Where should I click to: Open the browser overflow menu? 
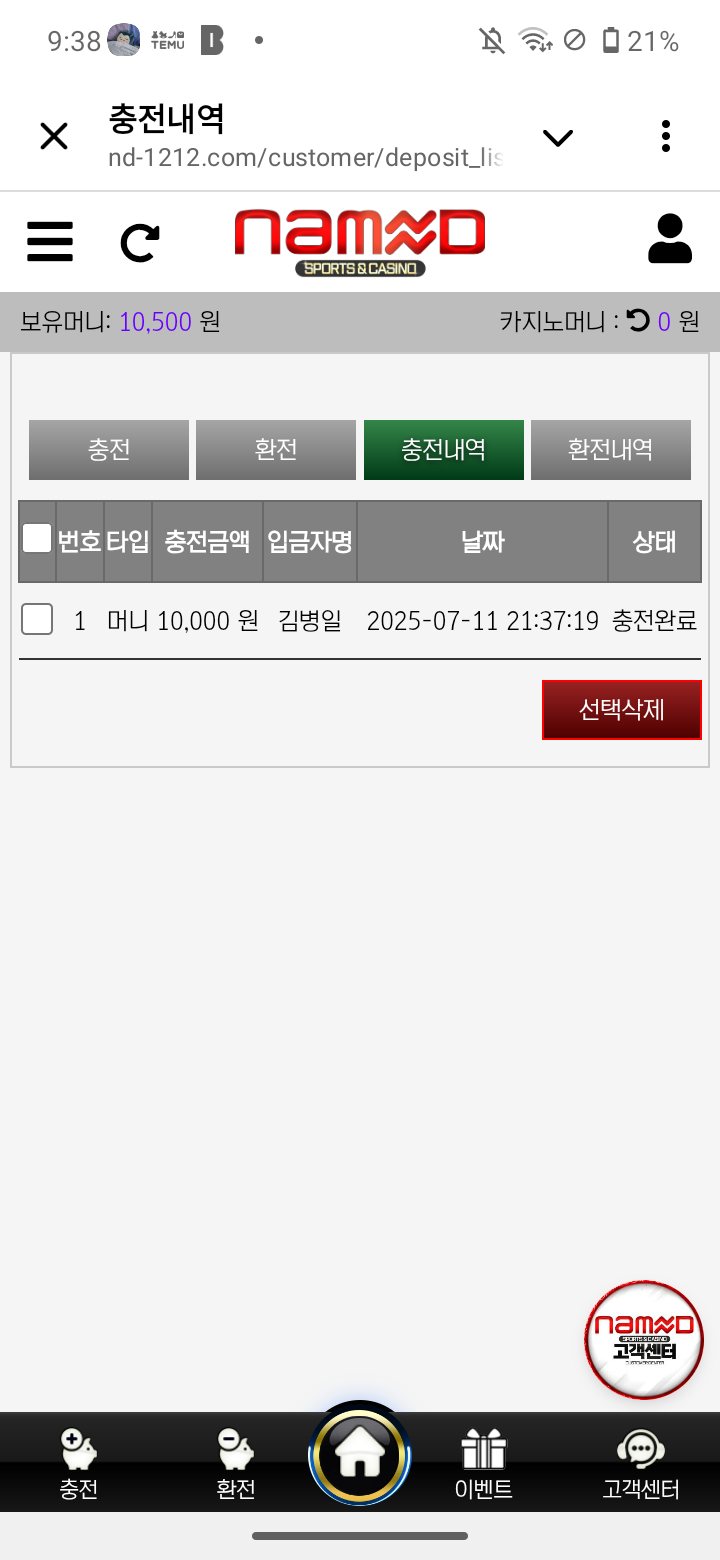click(x=666, y=136)
